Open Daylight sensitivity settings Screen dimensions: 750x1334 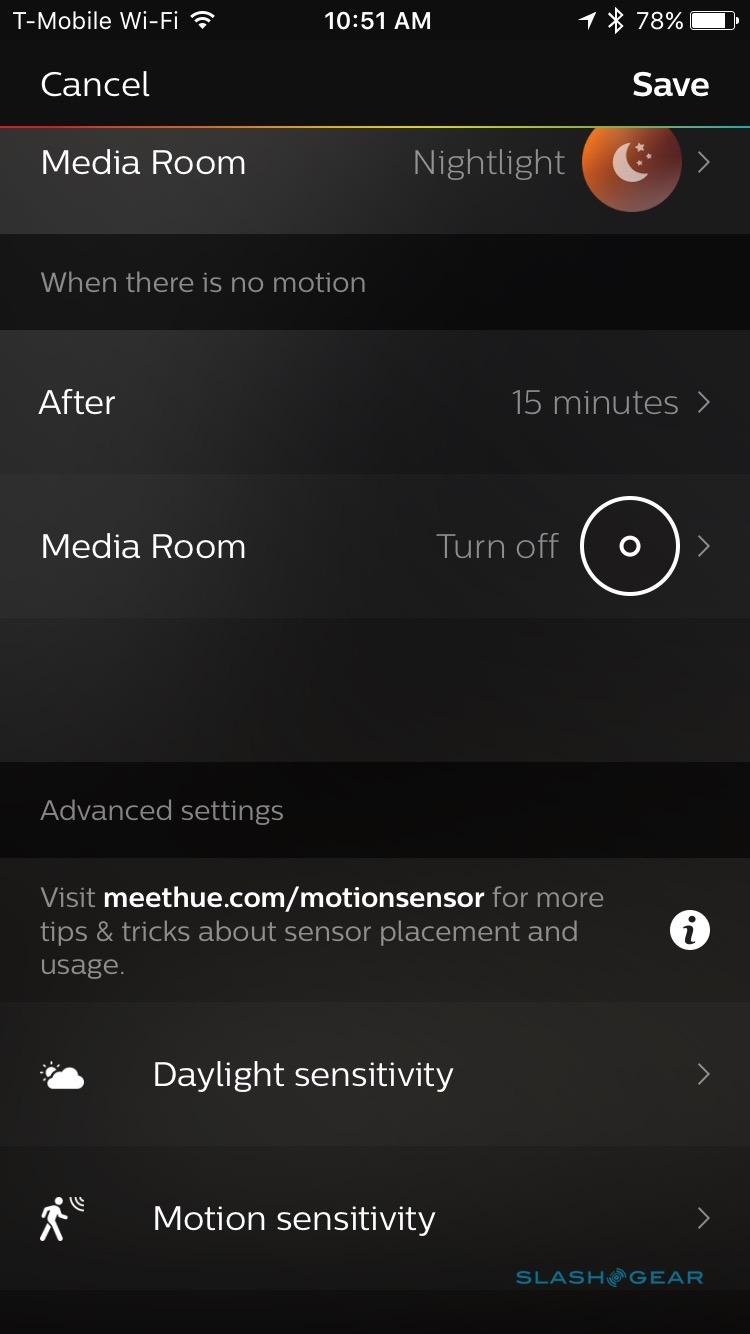point(375,1075)
